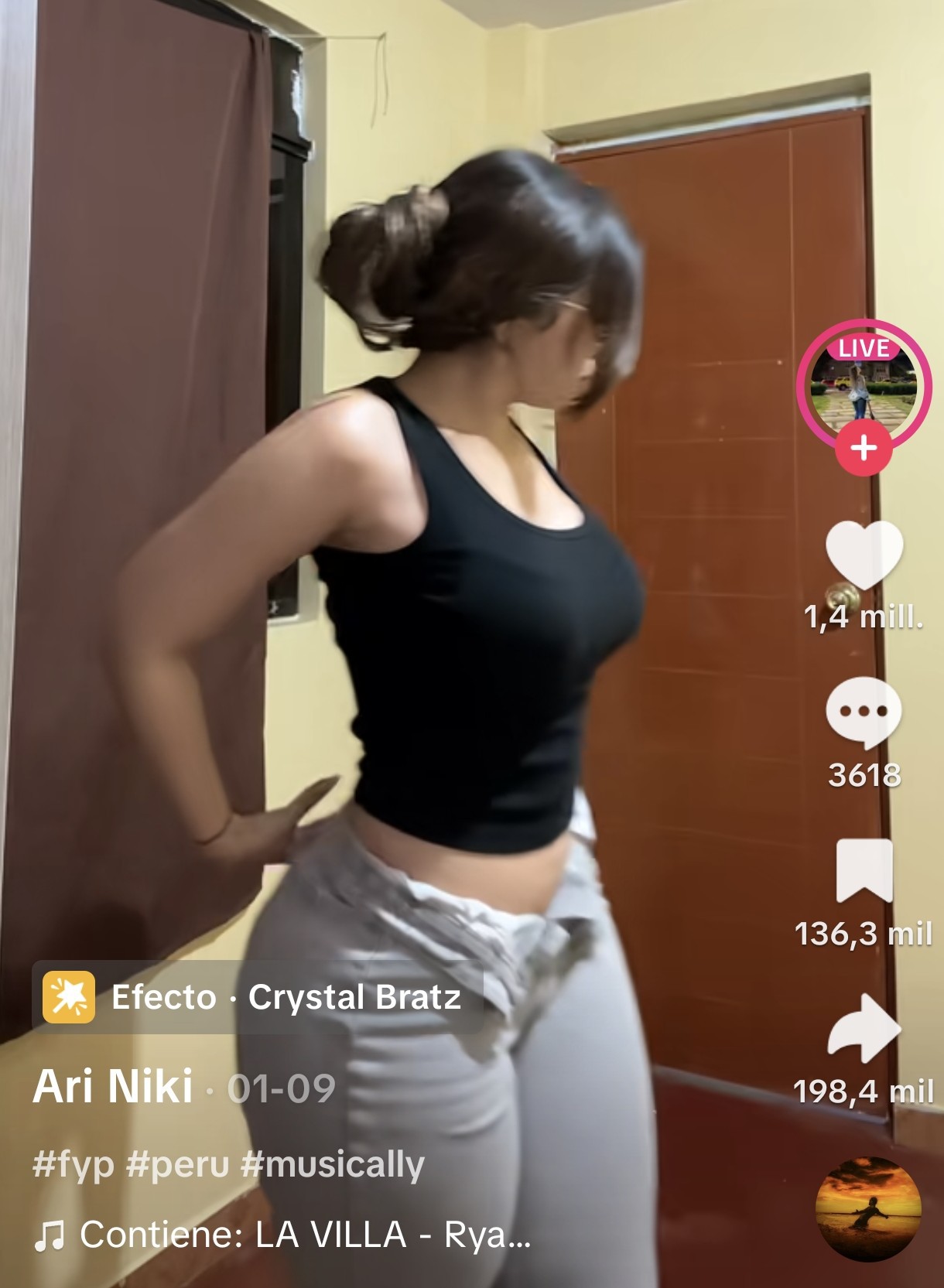This screenshot has height=1288, width=944.
Task: Open the #fyp hashtag
Action: tap(74, 1164)
